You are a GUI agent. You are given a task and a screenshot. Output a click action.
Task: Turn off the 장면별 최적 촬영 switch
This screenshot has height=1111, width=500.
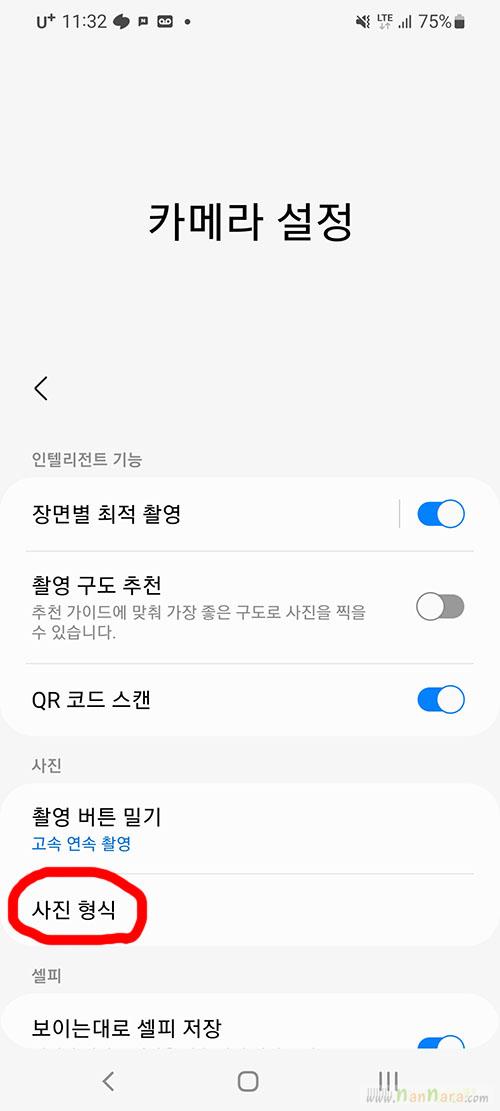click(441, 514)
